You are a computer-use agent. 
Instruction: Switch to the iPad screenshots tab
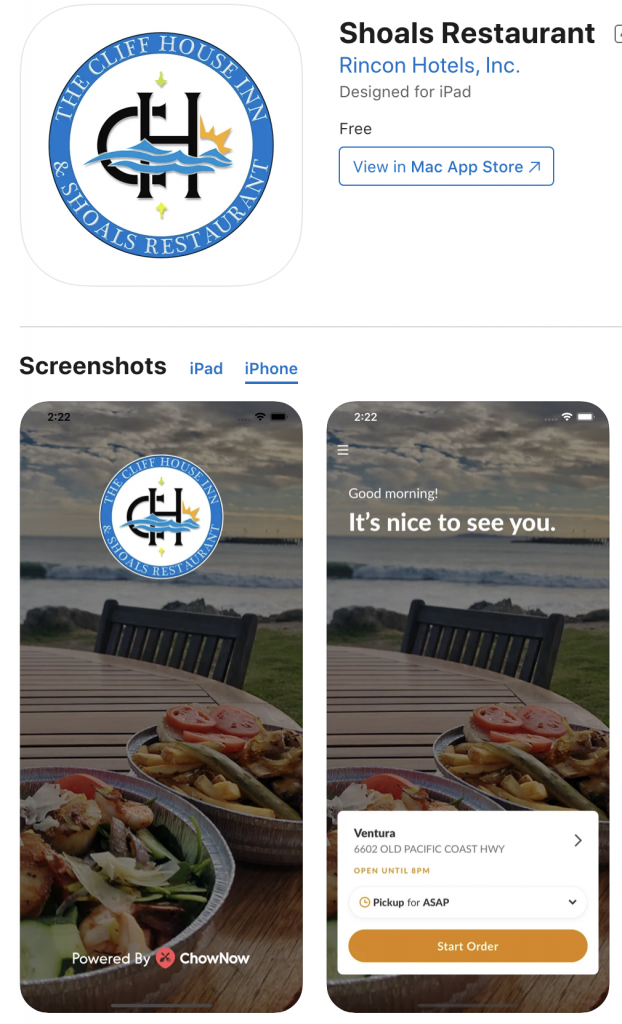tap(206, 368)
